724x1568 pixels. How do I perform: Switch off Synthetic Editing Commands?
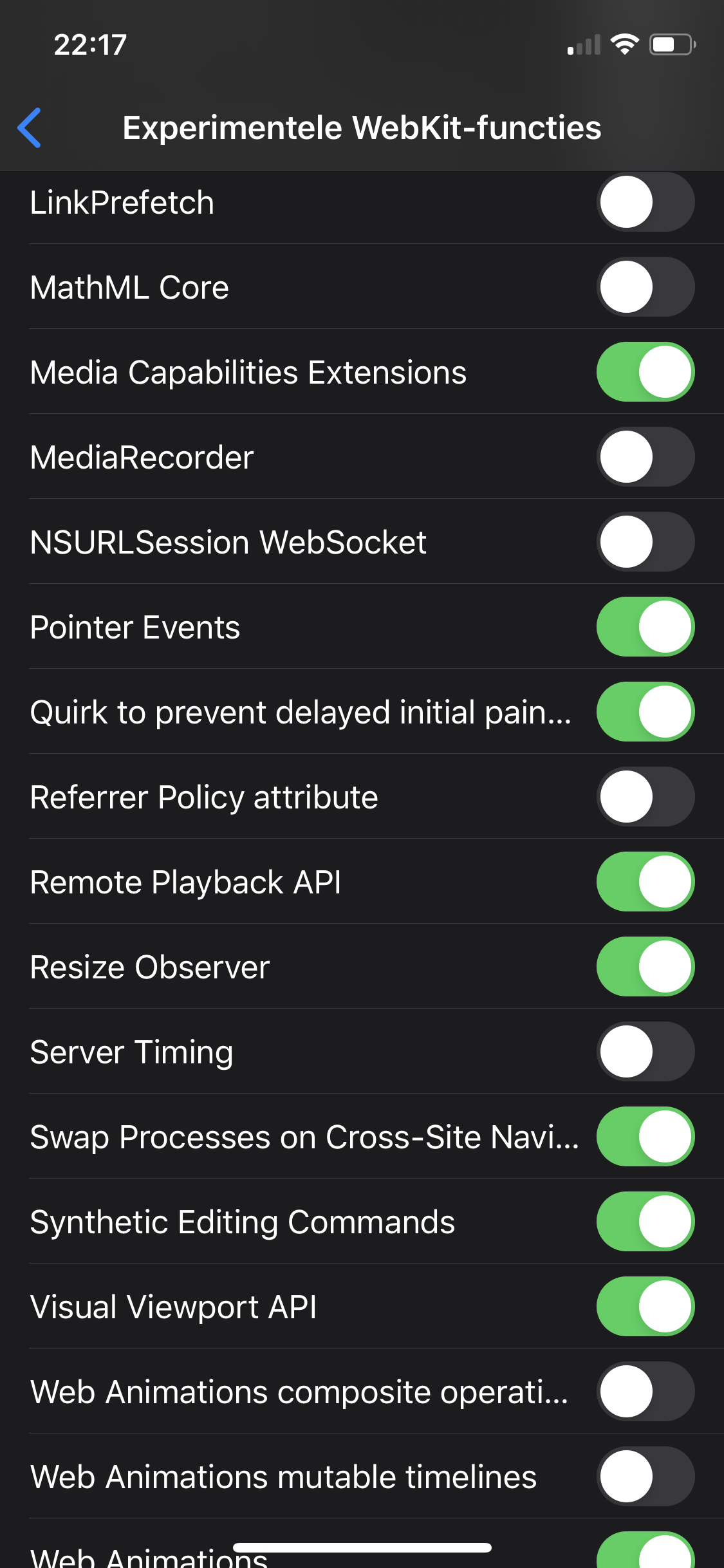[645, 1222]
